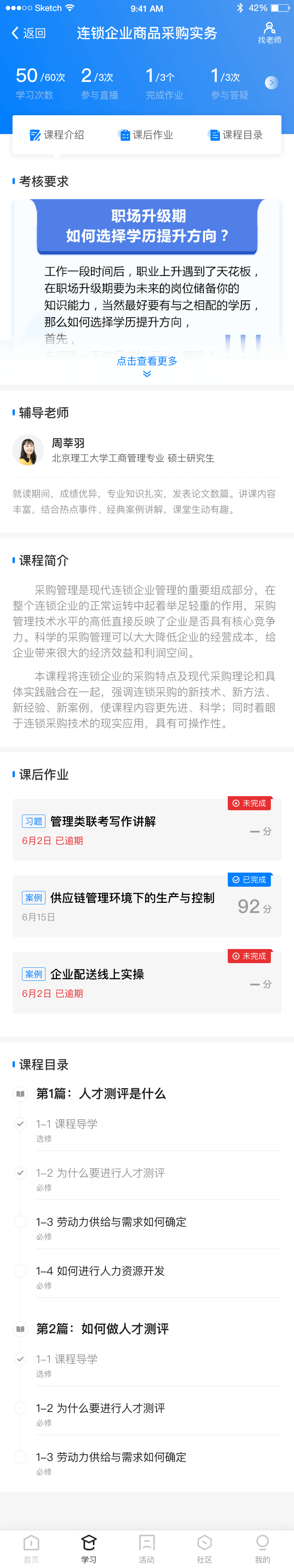Show more stats with the arrow button
Image resolution: width=294 pixels, height=1568 pixels.
pos(272,83)
